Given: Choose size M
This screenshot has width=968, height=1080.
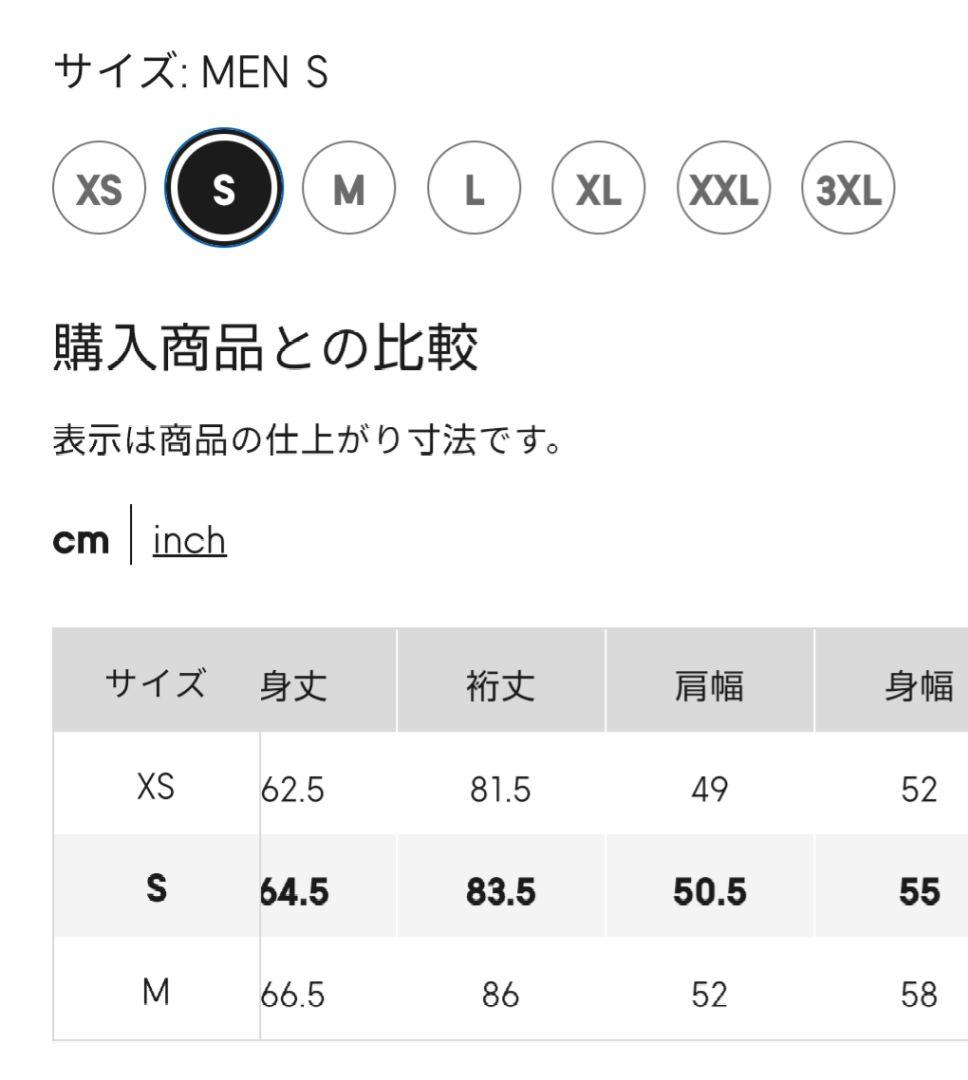Looking at the screenshot, I should [349, 188].
